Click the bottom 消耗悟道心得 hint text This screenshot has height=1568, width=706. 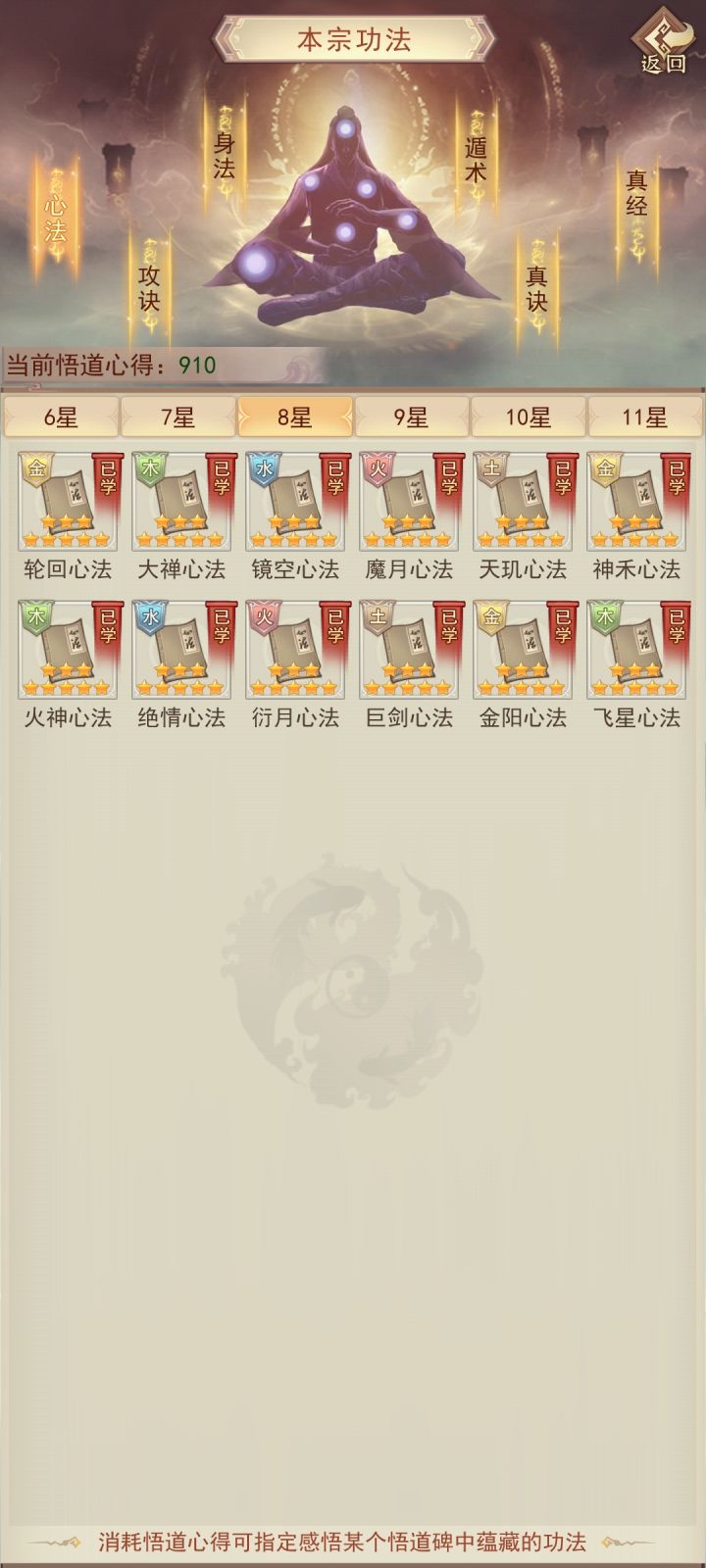(353, 1540)
